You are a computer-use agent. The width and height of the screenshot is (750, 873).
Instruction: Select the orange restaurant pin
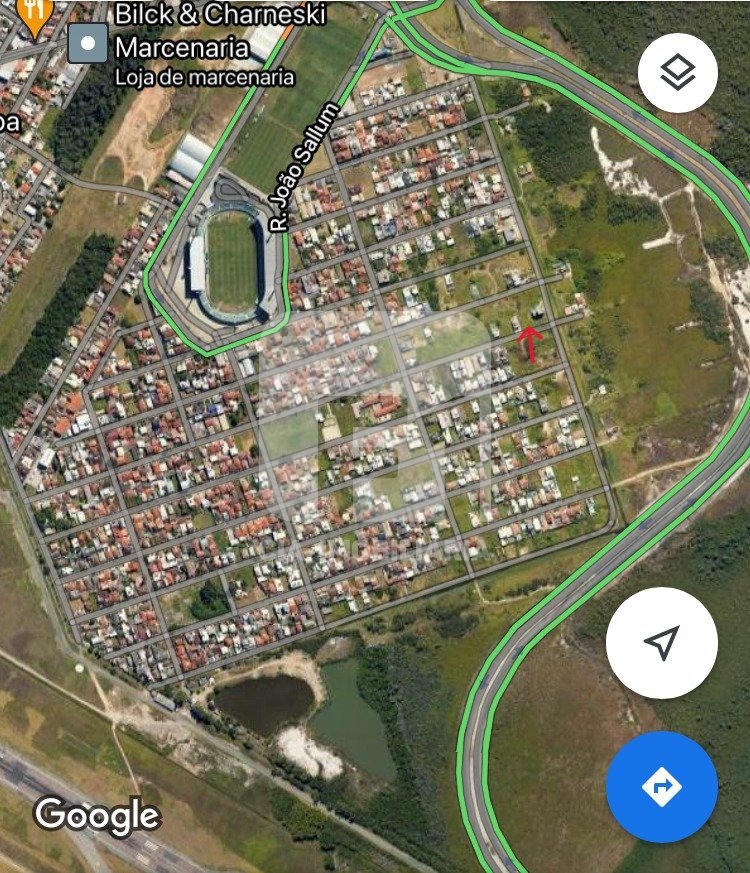[x=36, y=13]
